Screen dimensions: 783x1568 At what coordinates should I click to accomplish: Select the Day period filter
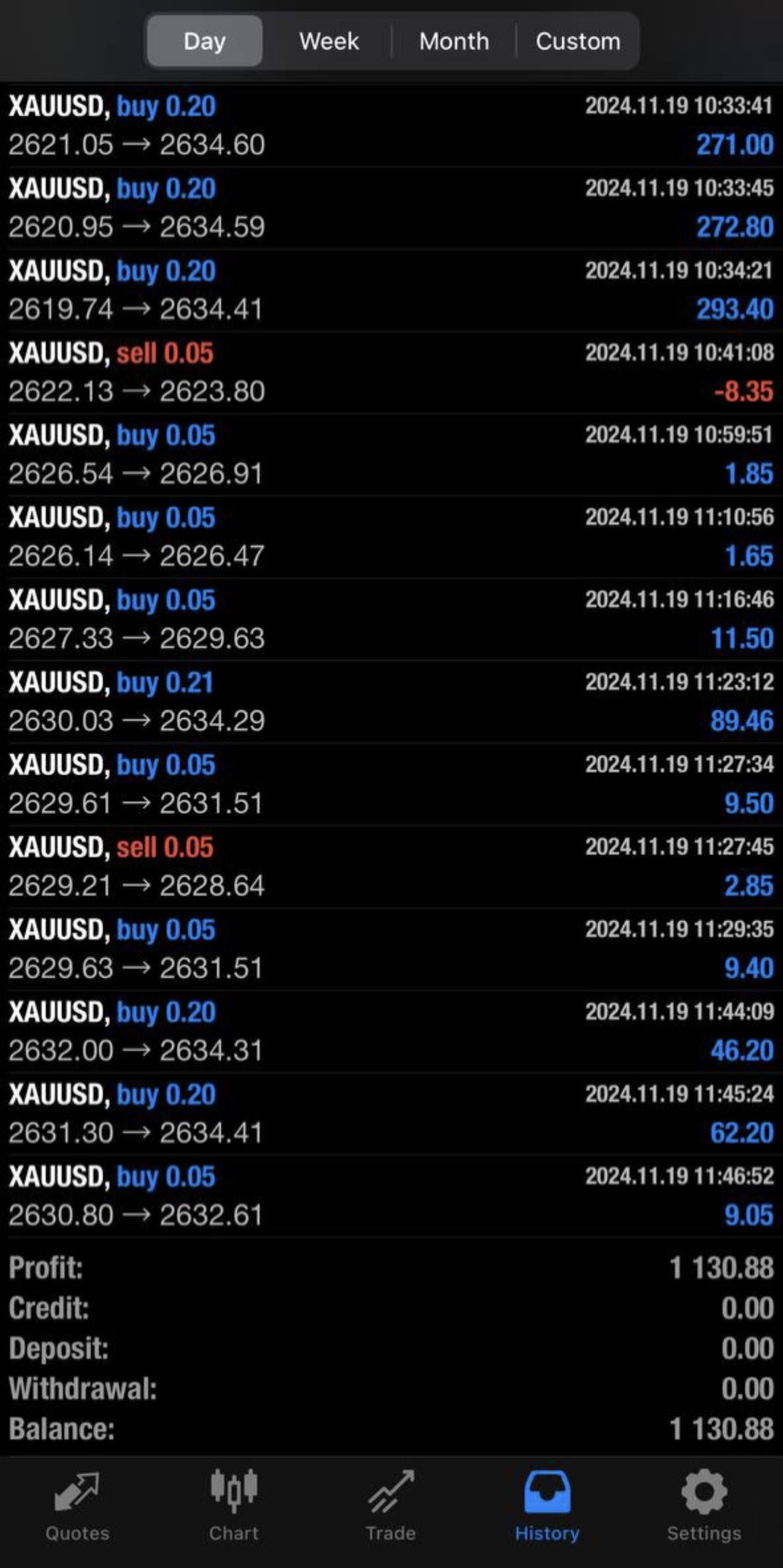(x=205, y=41)
